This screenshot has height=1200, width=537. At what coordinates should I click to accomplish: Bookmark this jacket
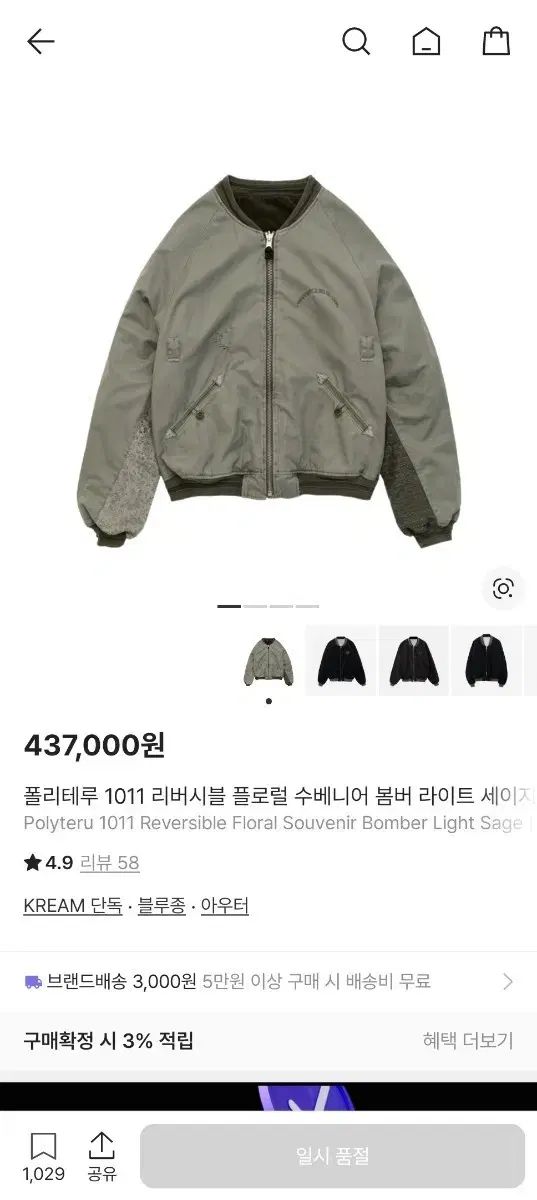click(43, 1157)
